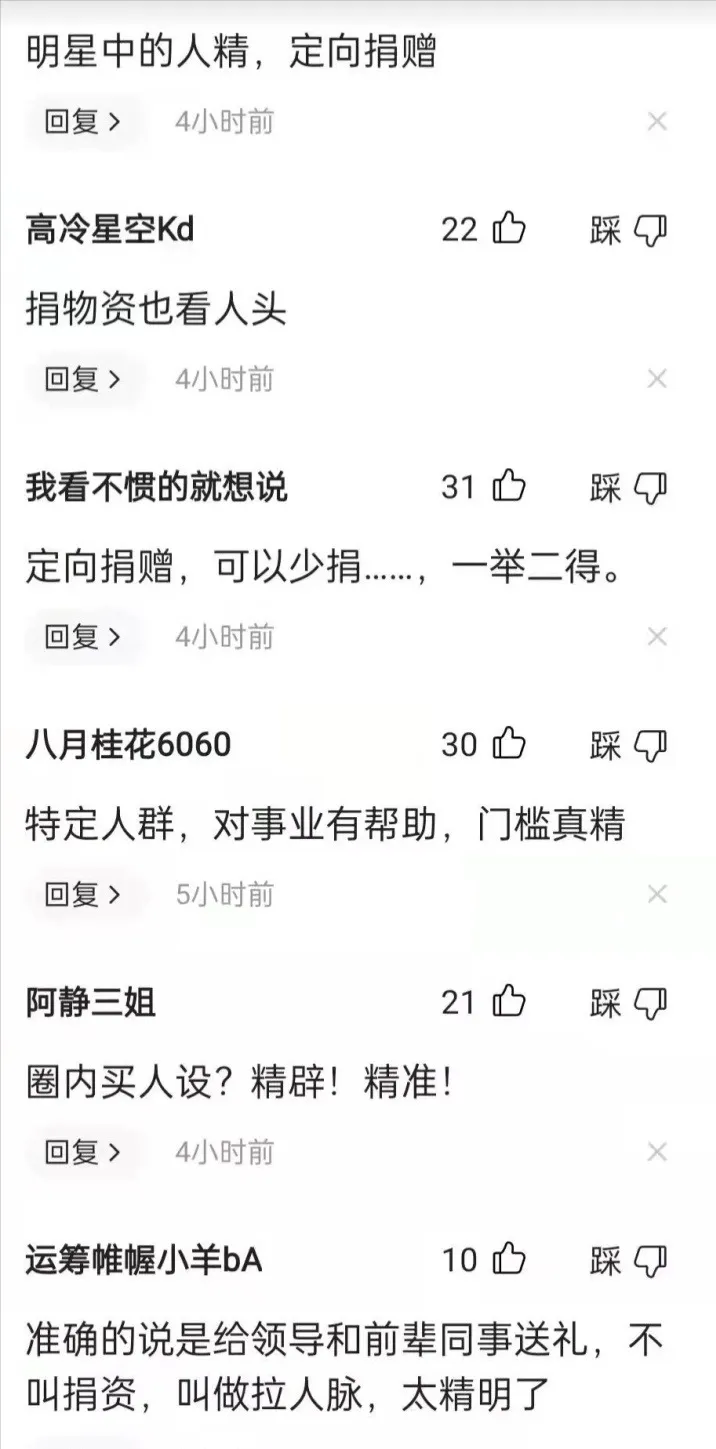The image size is (716, 1449).
Task: Like the comment by 阿静三姐
Action: pyautogui.click(x=509, y=1002)
